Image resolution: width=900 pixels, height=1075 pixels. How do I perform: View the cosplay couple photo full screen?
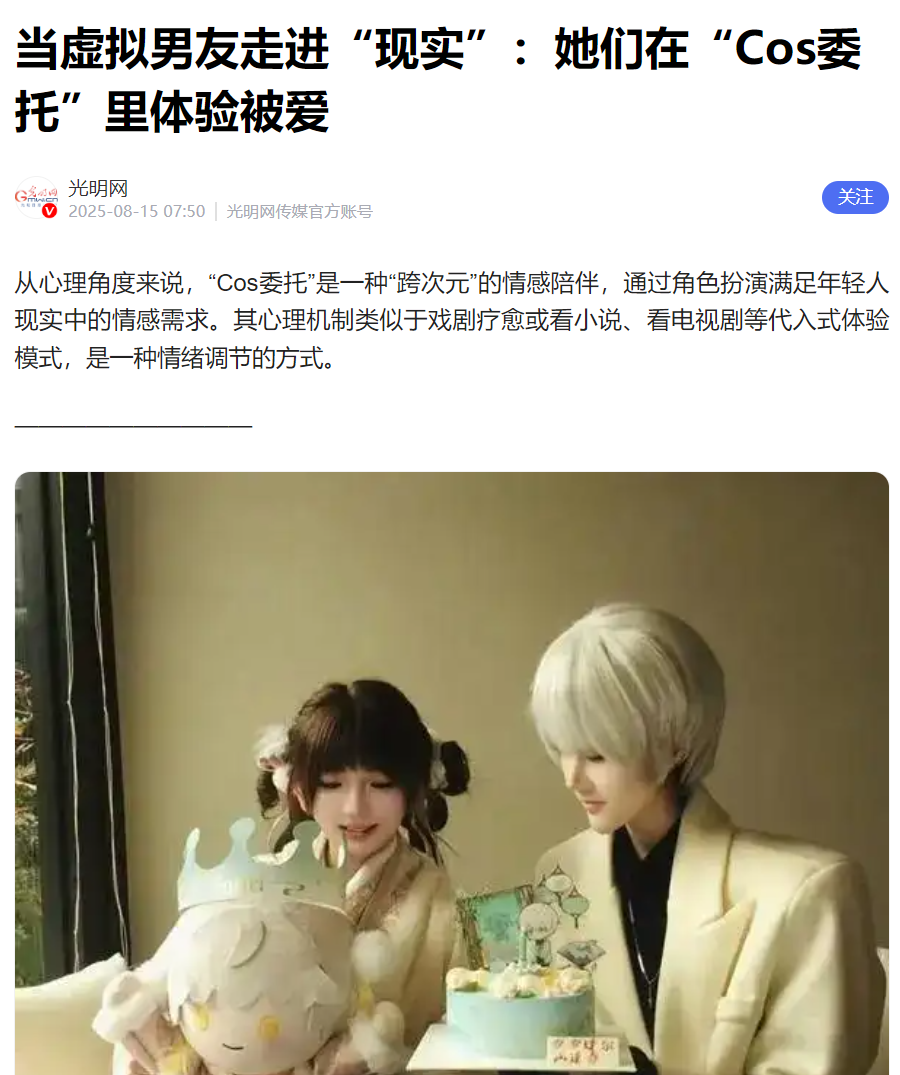point(451,772)
